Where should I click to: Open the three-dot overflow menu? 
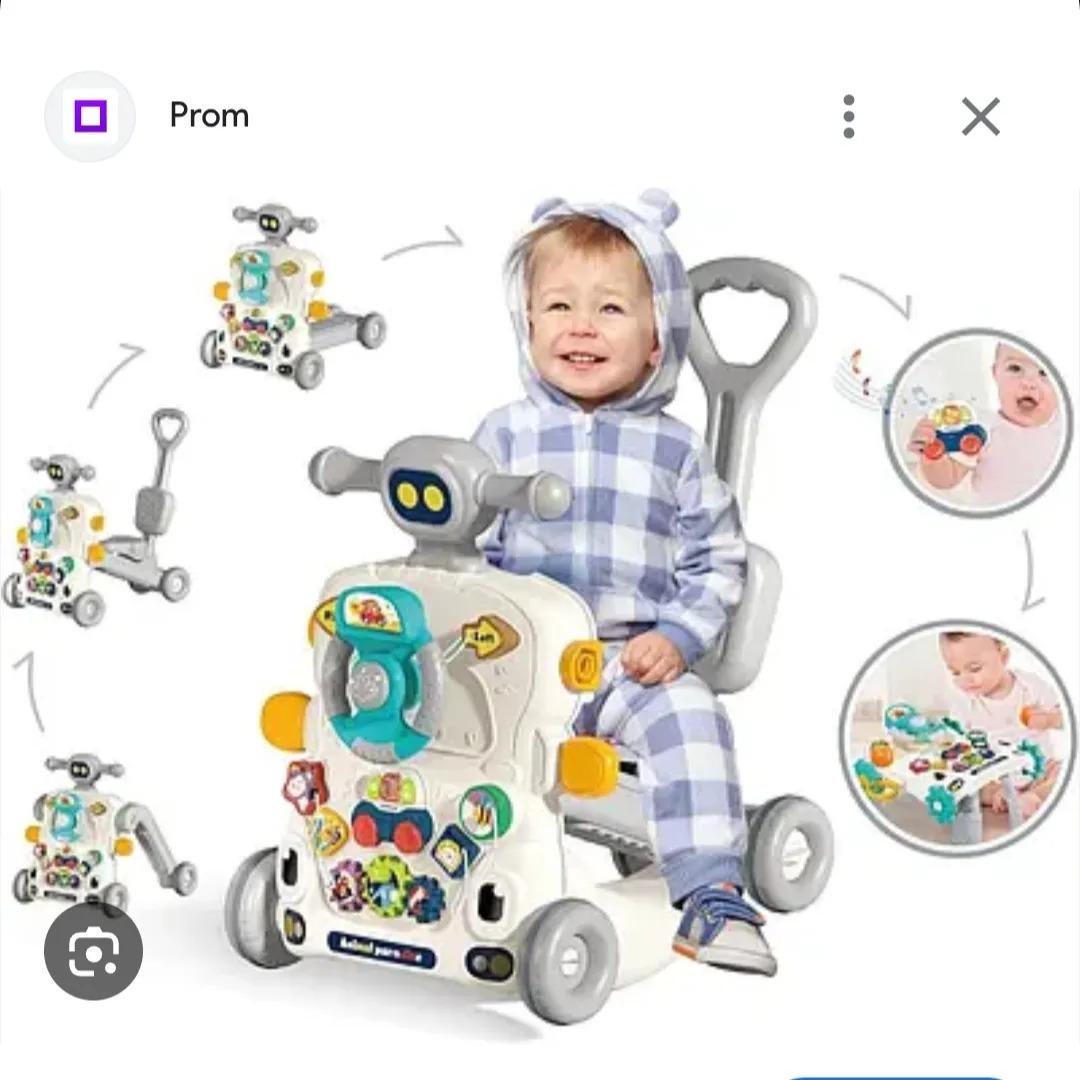click(x=849, y=117)
